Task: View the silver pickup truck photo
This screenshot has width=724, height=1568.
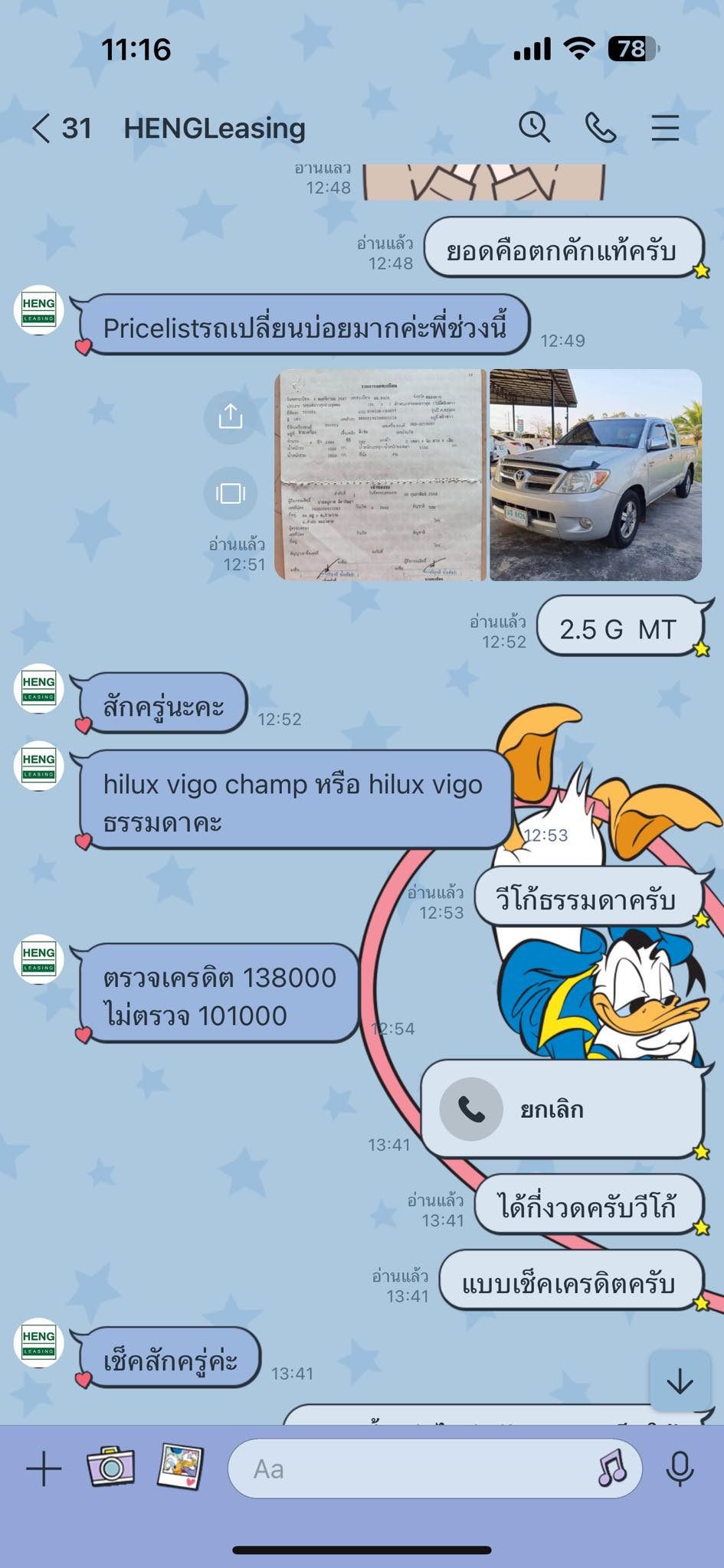Action: tap(595, 475)
